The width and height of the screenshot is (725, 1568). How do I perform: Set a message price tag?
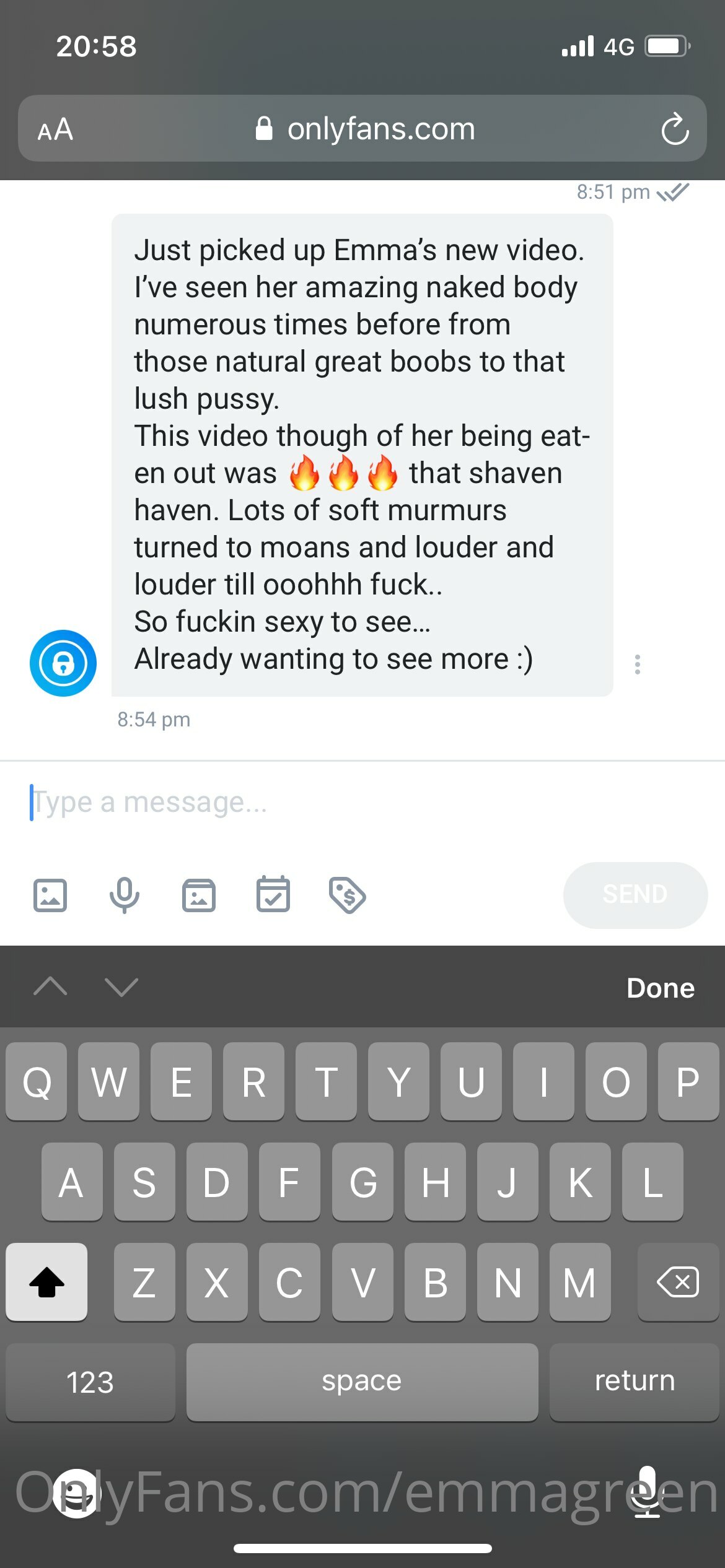pyautogui.click(x=347, y=895)
